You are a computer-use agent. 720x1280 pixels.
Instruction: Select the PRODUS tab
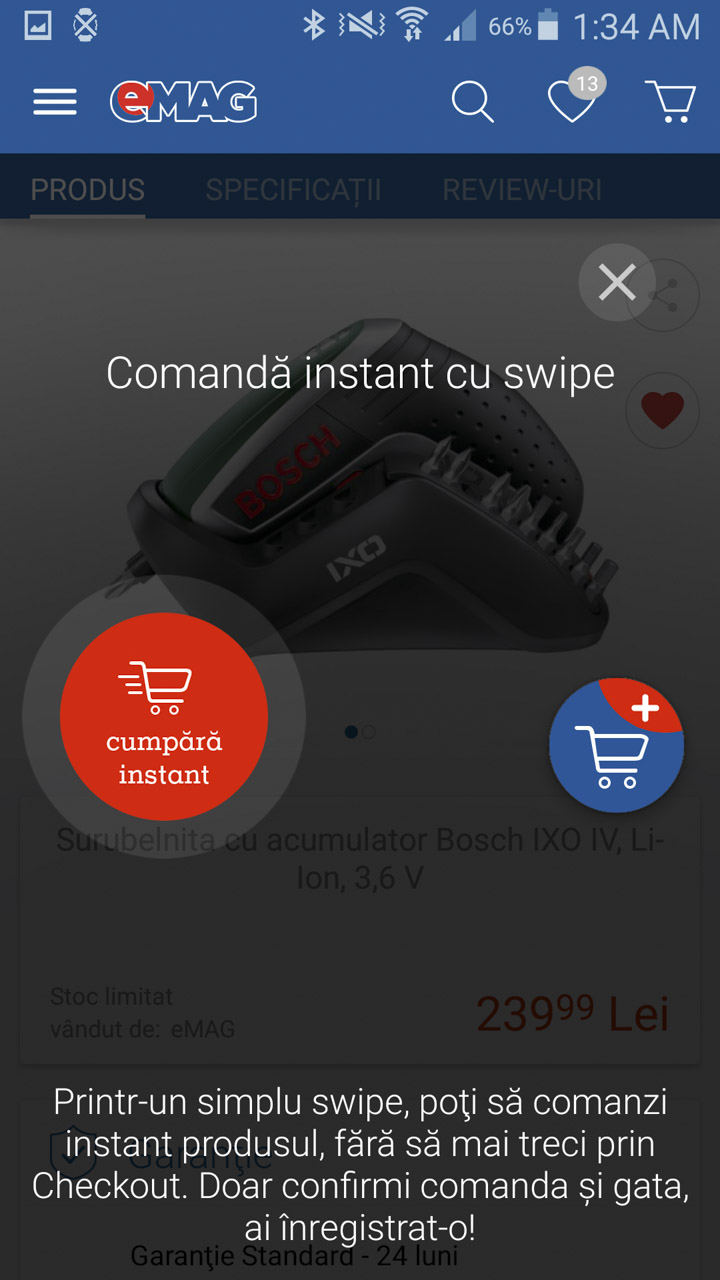pyautogui.click(x=88, y=190)
